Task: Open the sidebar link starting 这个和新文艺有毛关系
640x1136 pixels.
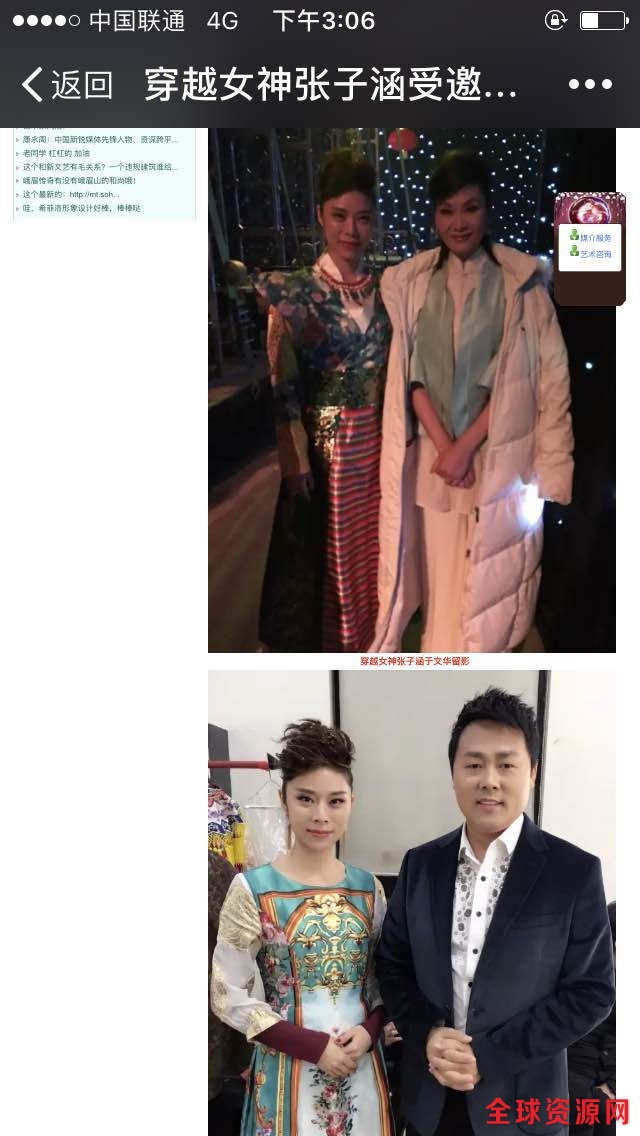Action: (x=100, y=167)
